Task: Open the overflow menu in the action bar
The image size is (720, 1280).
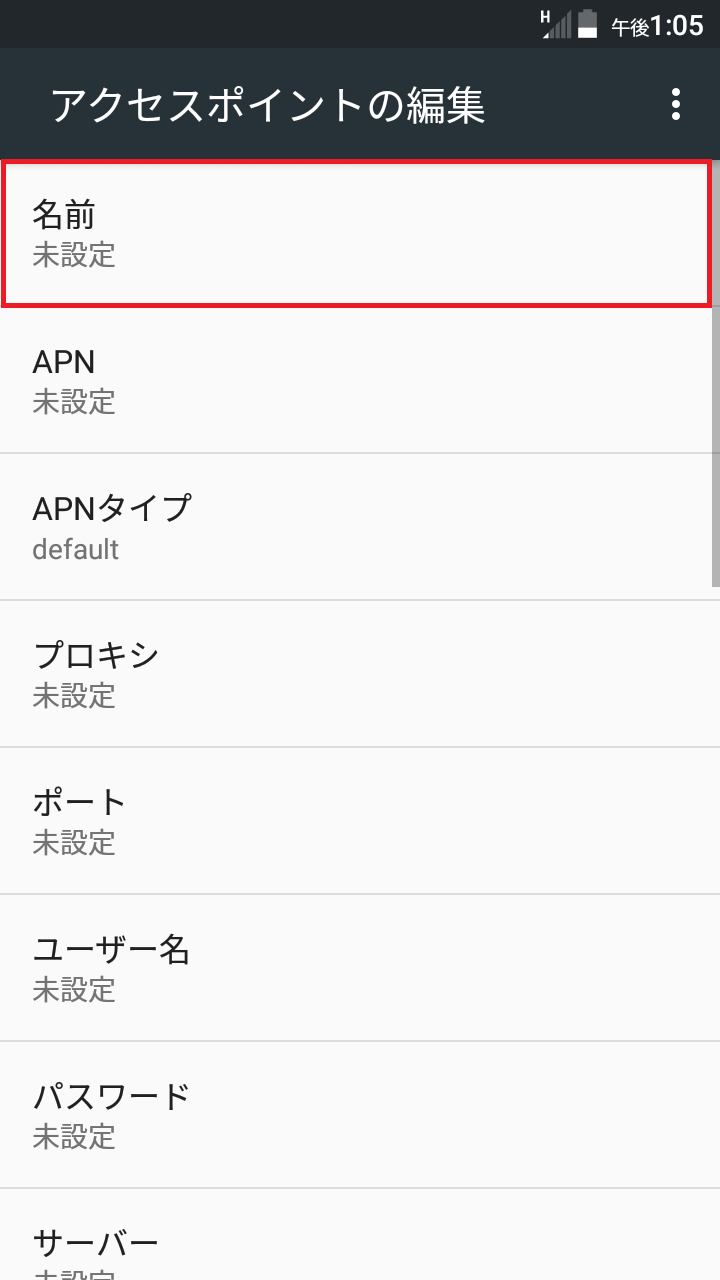Action: 676,105
